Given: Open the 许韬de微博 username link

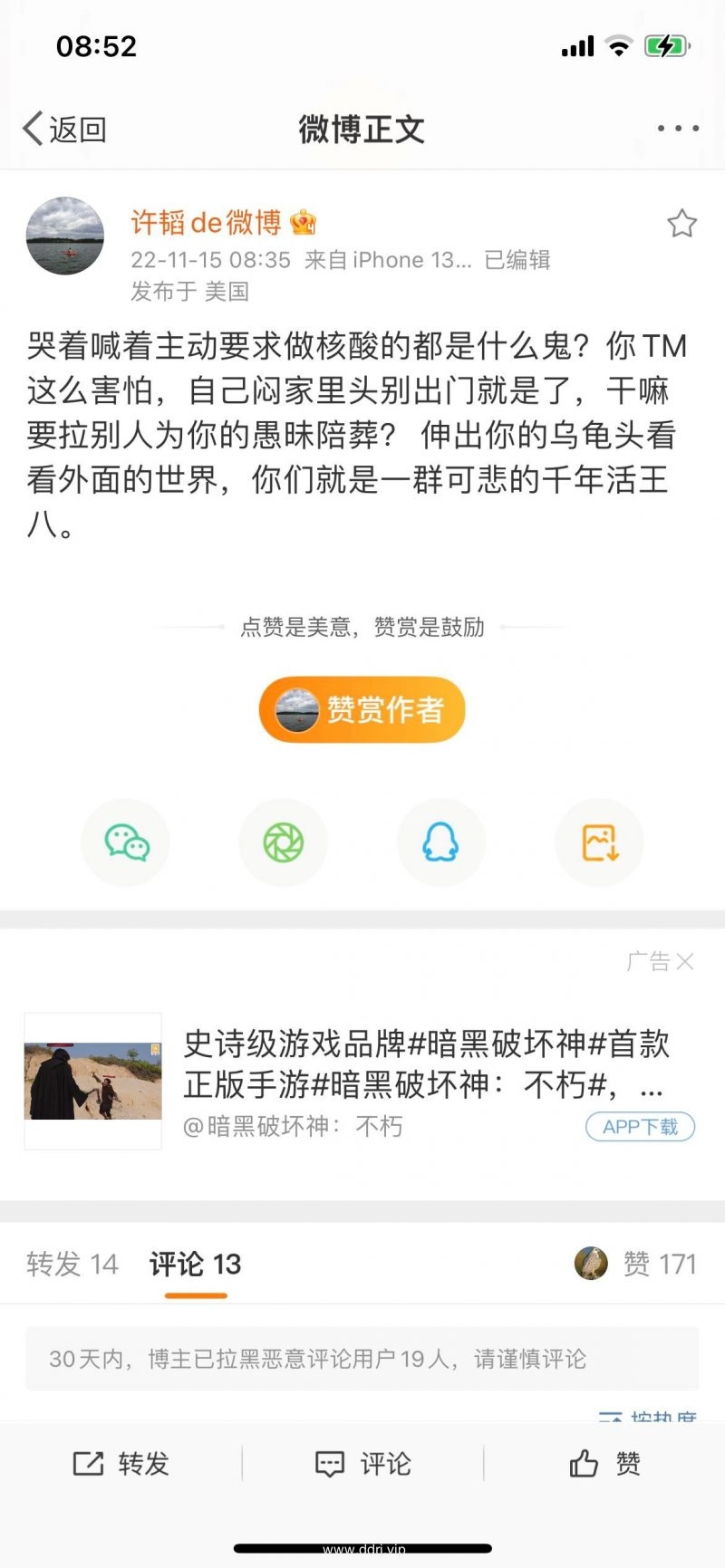Looking at the screenshot, I should [206, 222].
